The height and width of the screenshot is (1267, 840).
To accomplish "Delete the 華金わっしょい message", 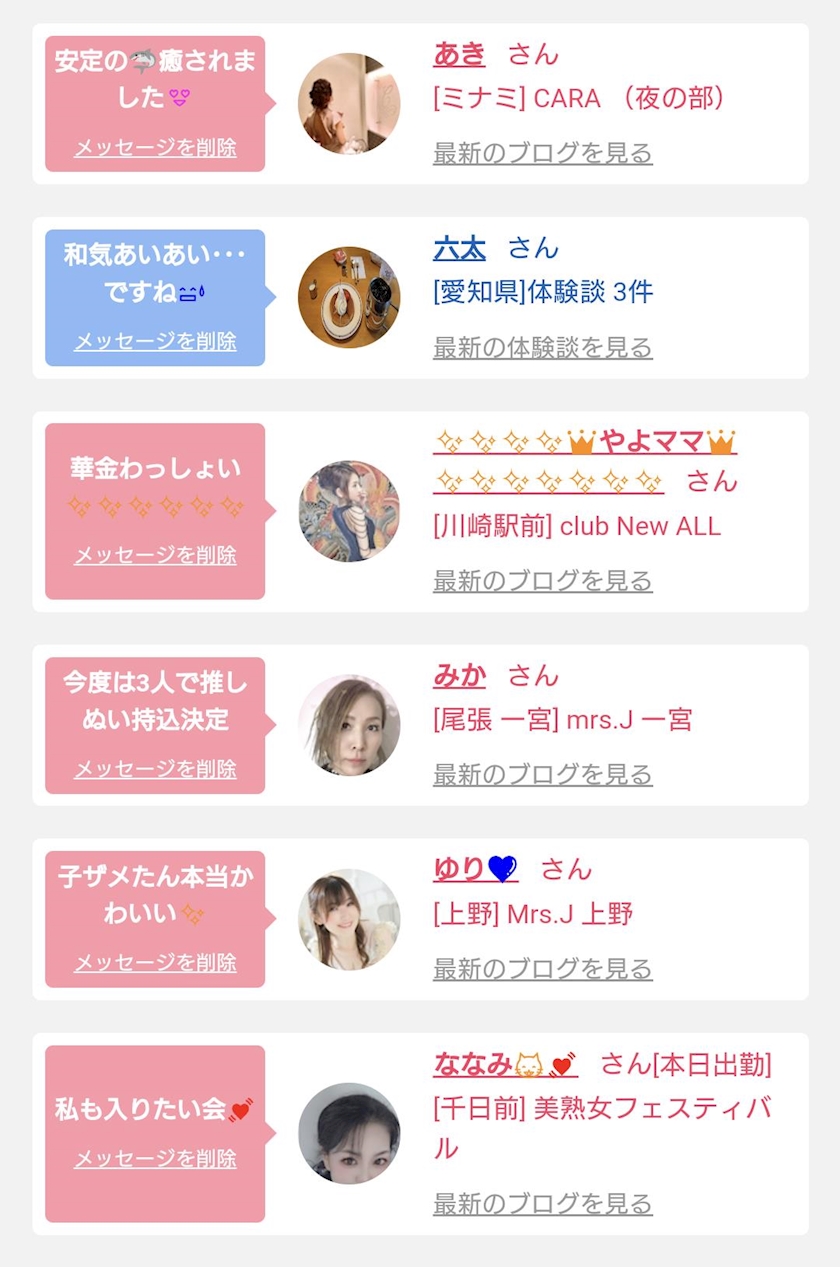I will pyautogui.click(x=155, y=555).
